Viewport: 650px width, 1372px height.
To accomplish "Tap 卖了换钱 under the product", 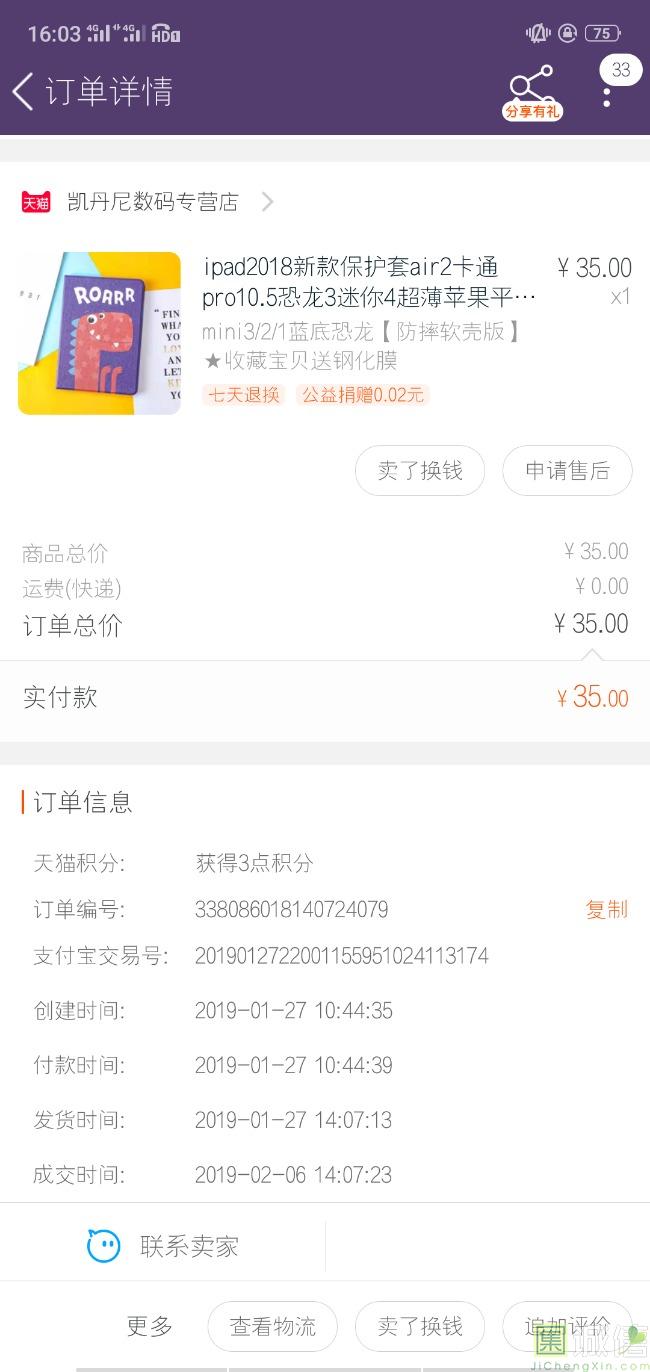I will point(420,471).
